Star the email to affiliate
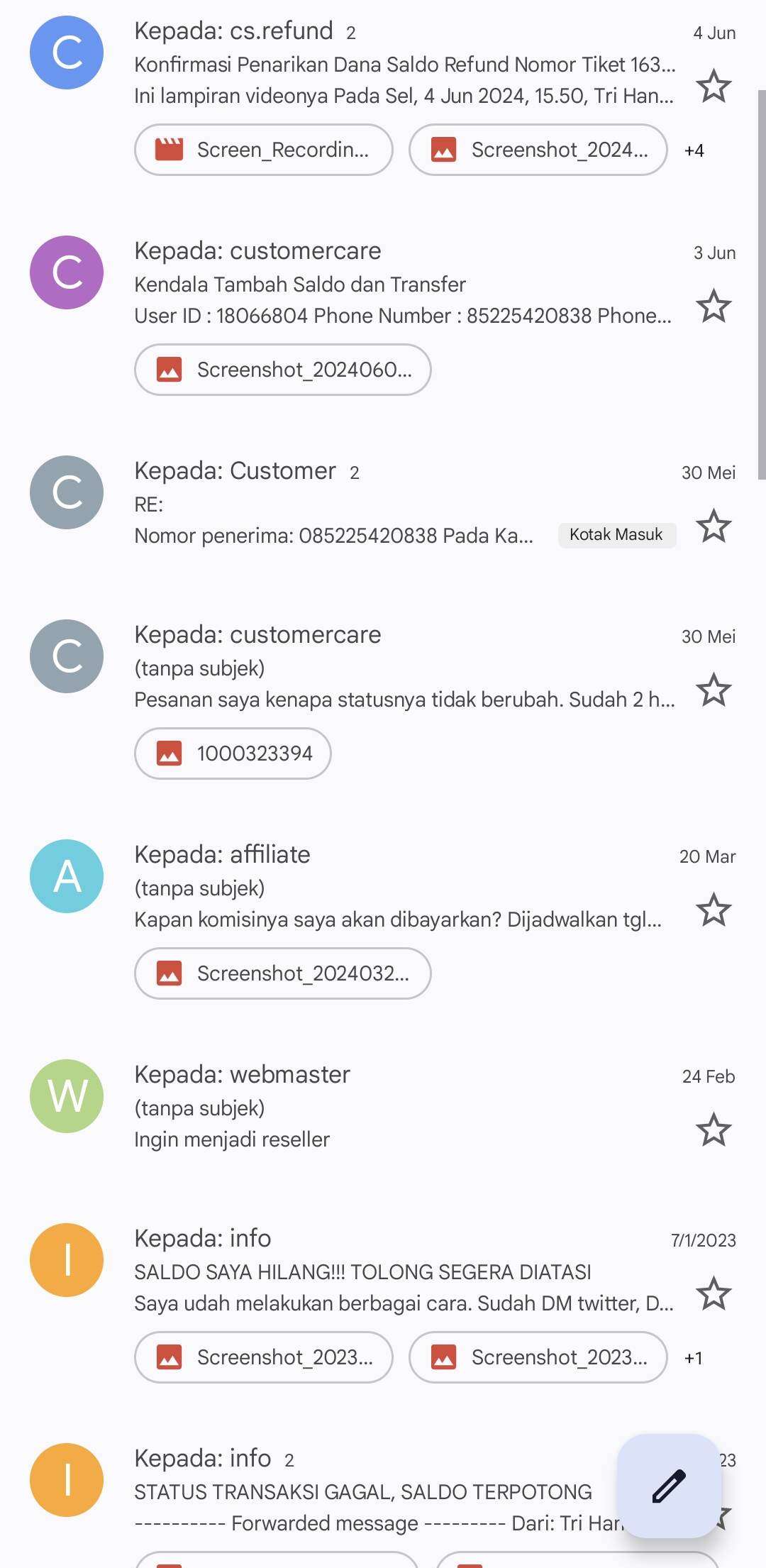Screen dimensions: 766x1568 (714, 910)
